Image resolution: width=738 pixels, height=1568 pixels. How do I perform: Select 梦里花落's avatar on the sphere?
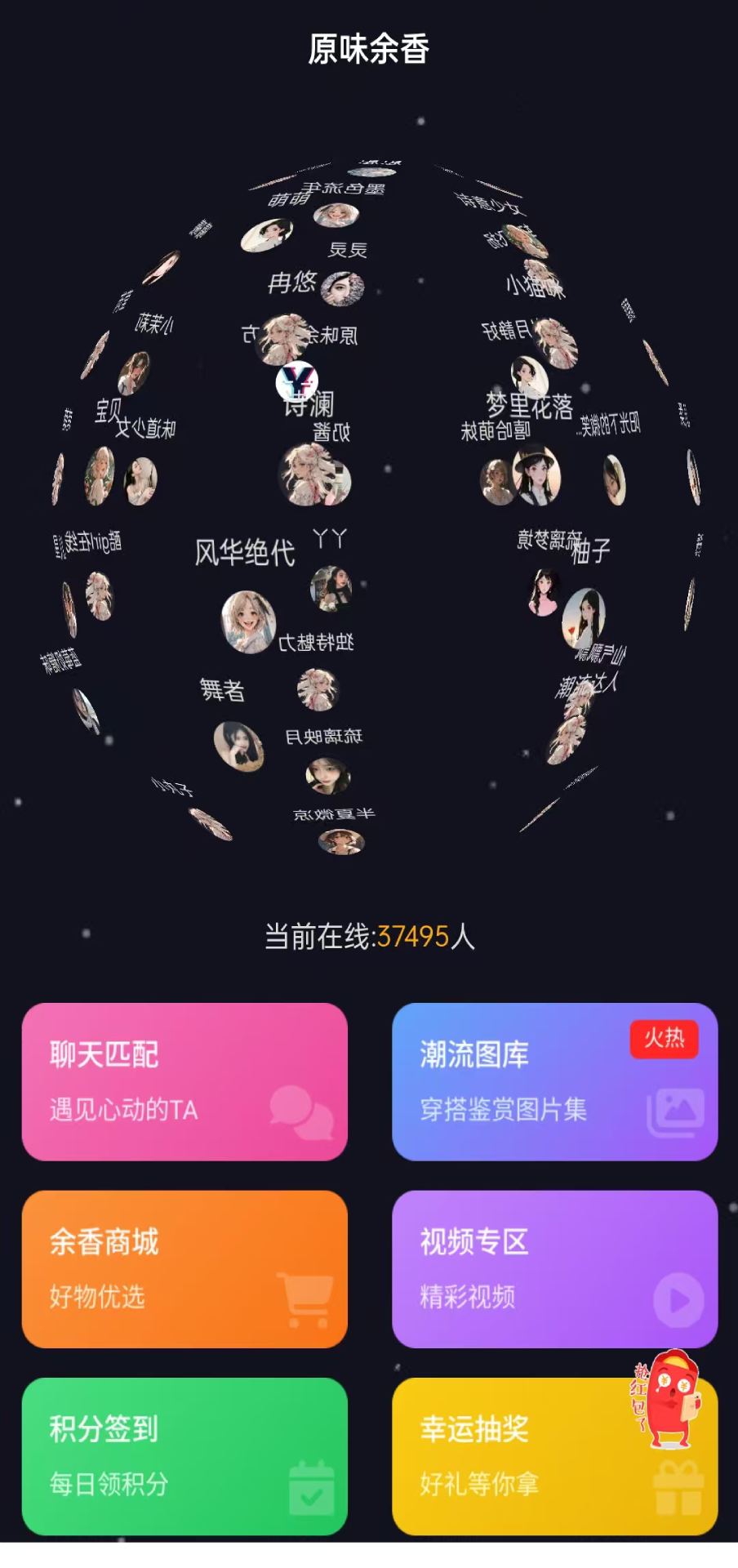click(529, 376)
